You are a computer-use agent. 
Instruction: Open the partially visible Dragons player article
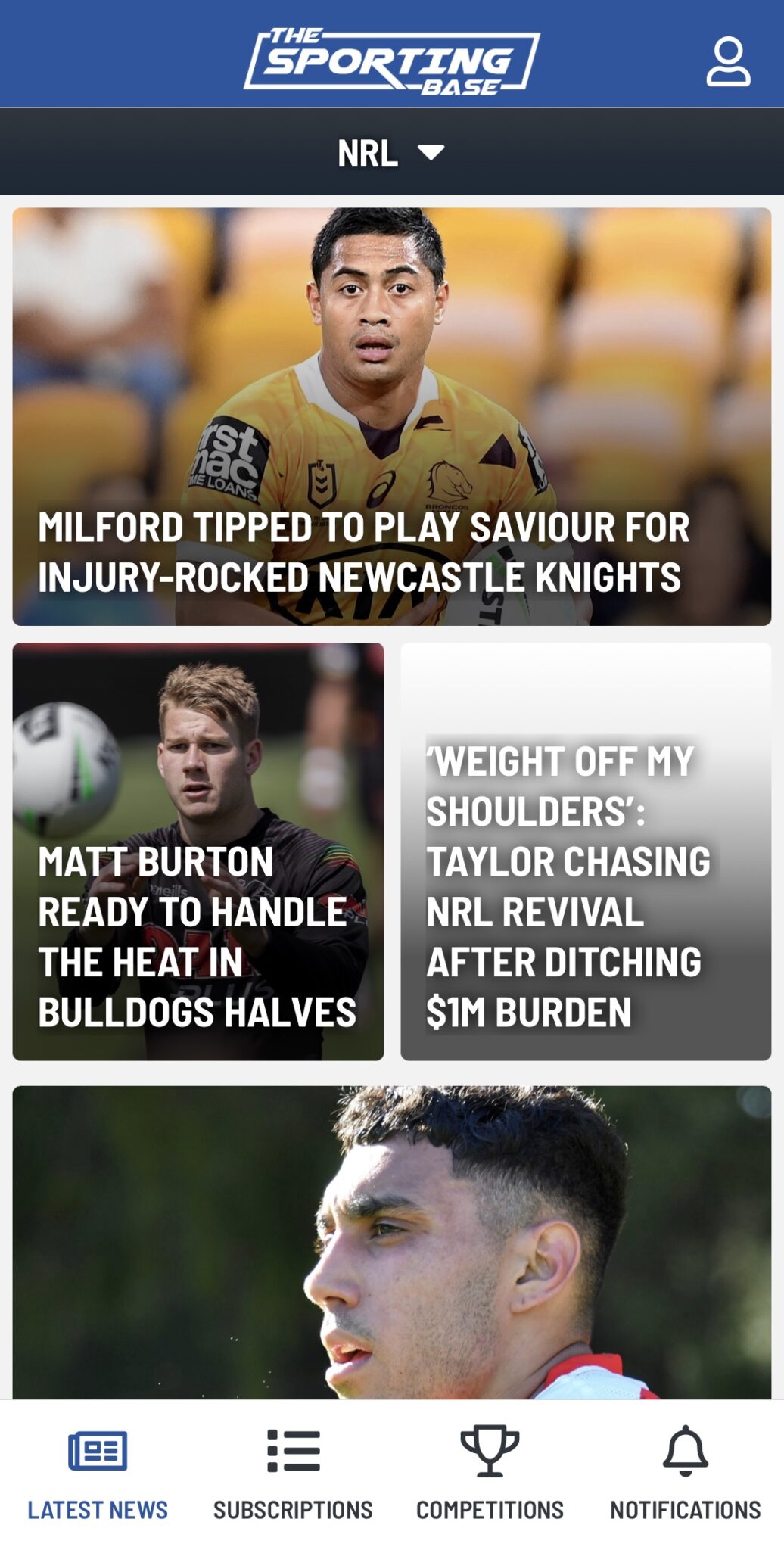(392, 1249)
